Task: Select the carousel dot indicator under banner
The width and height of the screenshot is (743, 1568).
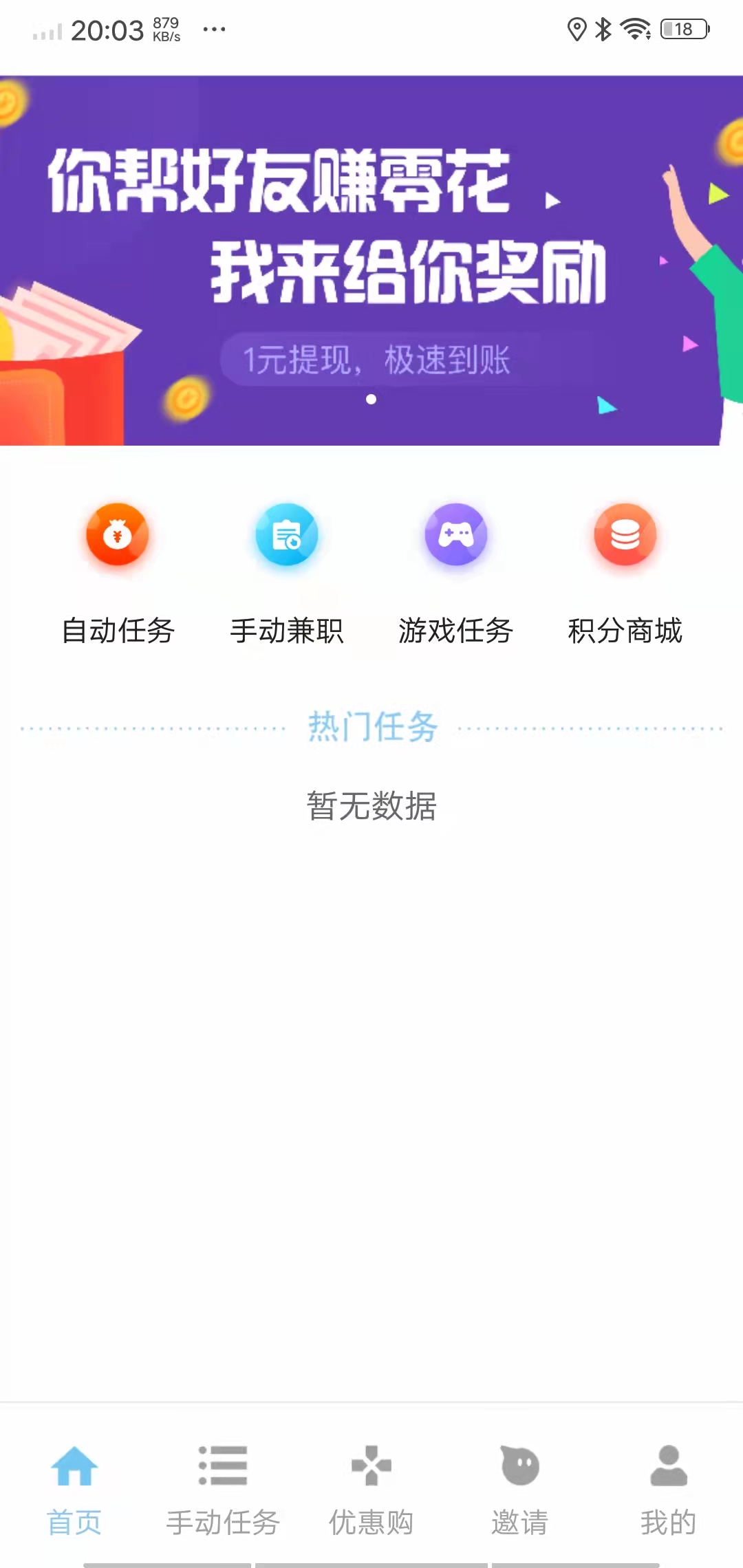Action: point(371,398)
